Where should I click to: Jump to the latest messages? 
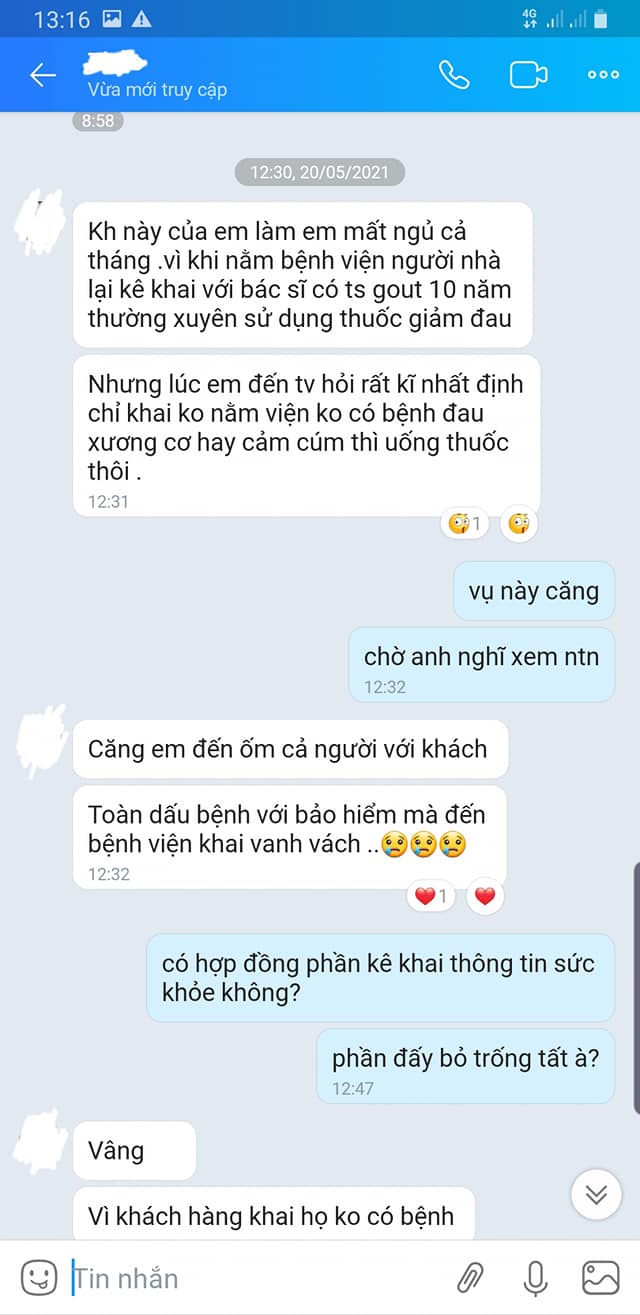597,1194
